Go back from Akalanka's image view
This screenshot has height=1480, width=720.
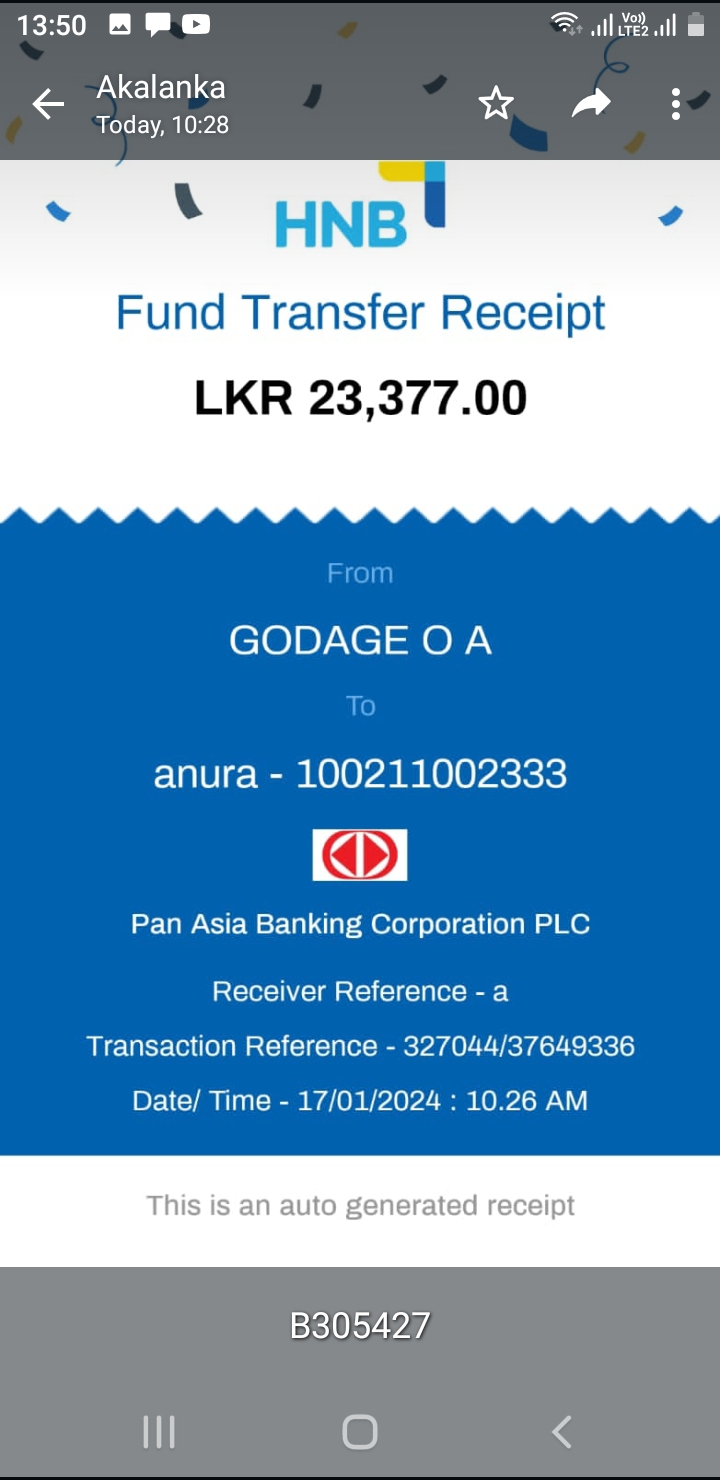(47, 103)
